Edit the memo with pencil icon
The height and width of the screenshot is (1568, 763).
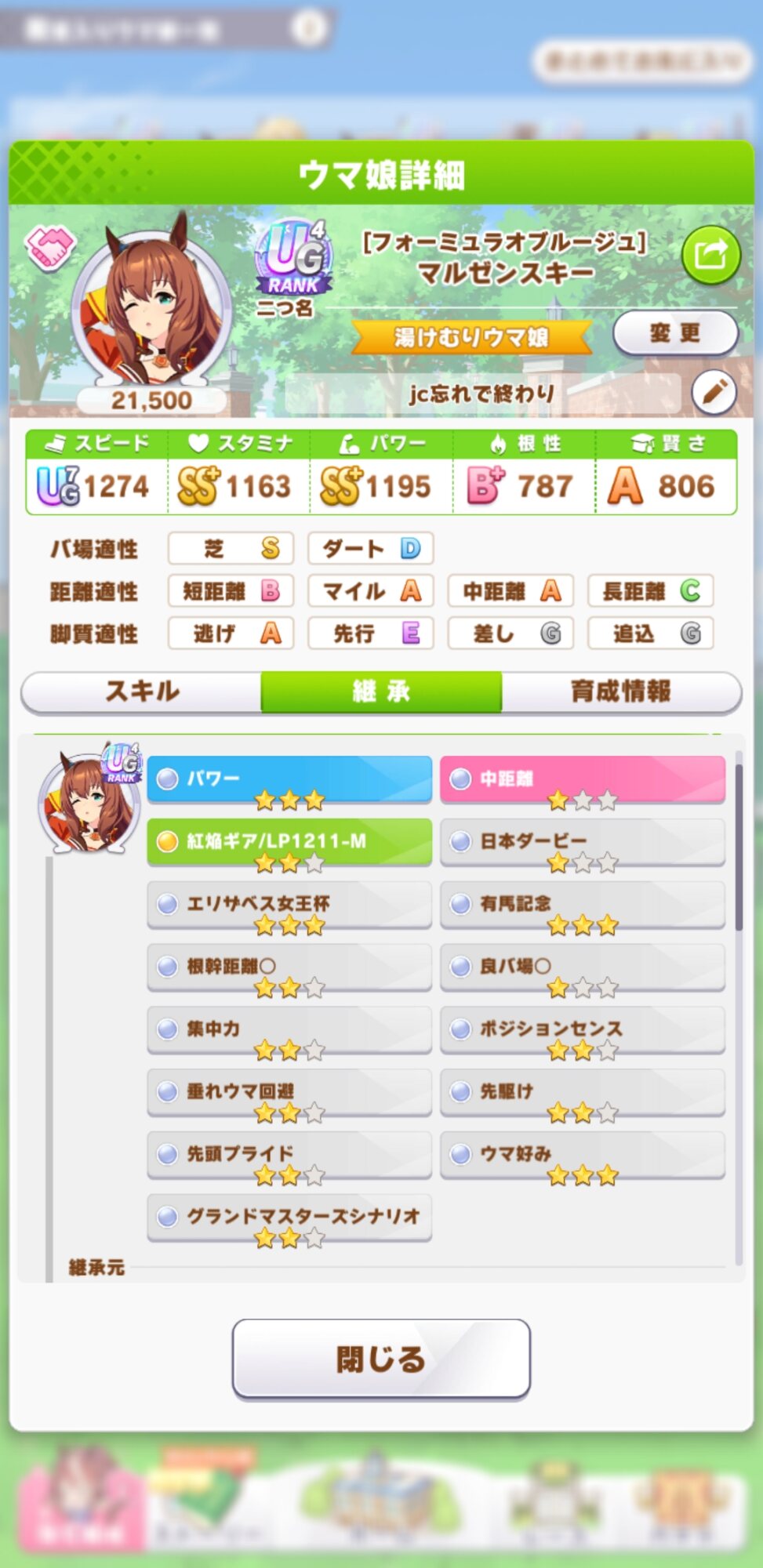coord(714,392)
